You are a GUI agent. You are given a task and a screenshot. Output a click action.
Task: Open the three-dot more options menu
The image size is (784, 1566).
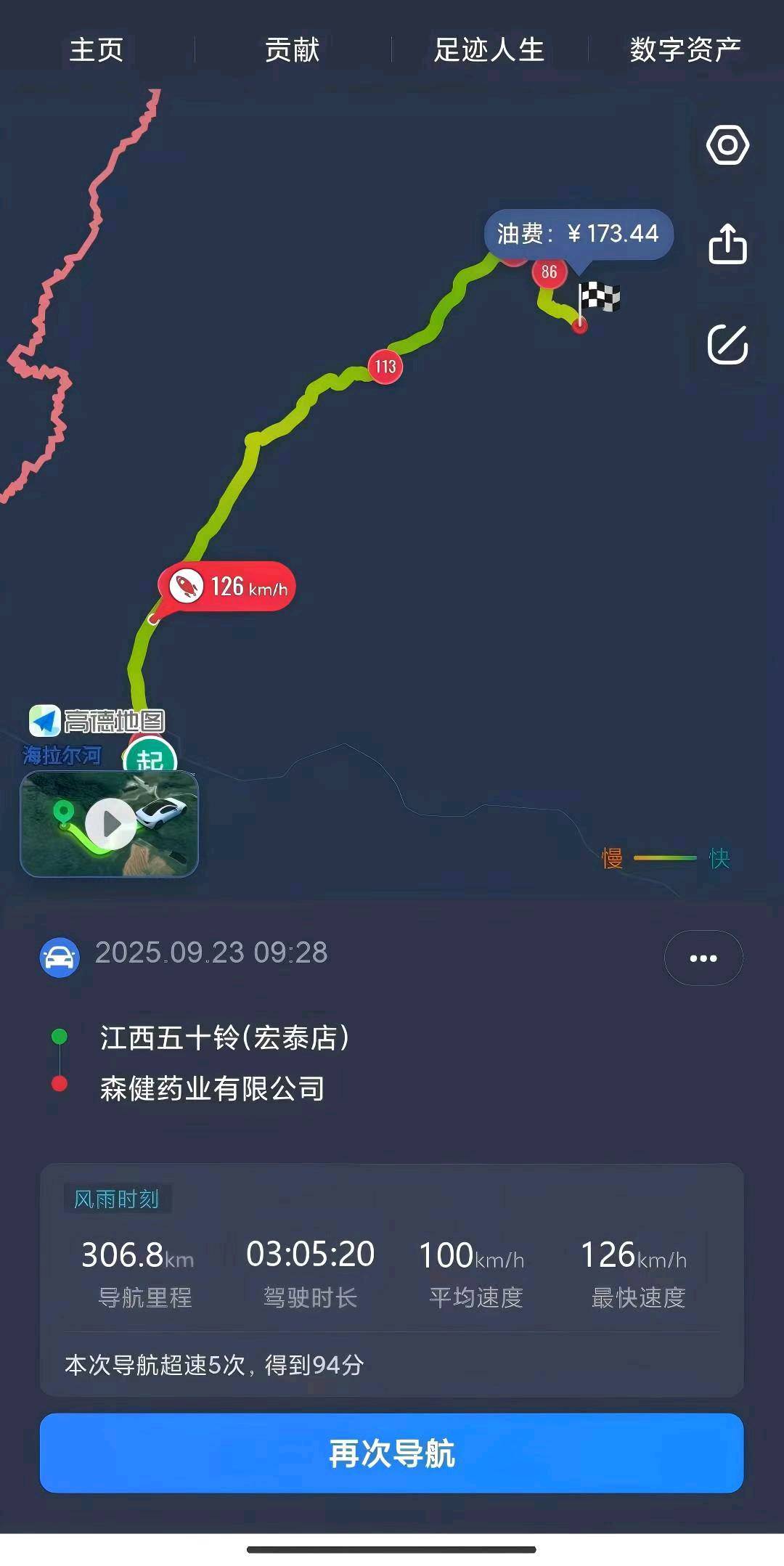(x=703, y=958)
